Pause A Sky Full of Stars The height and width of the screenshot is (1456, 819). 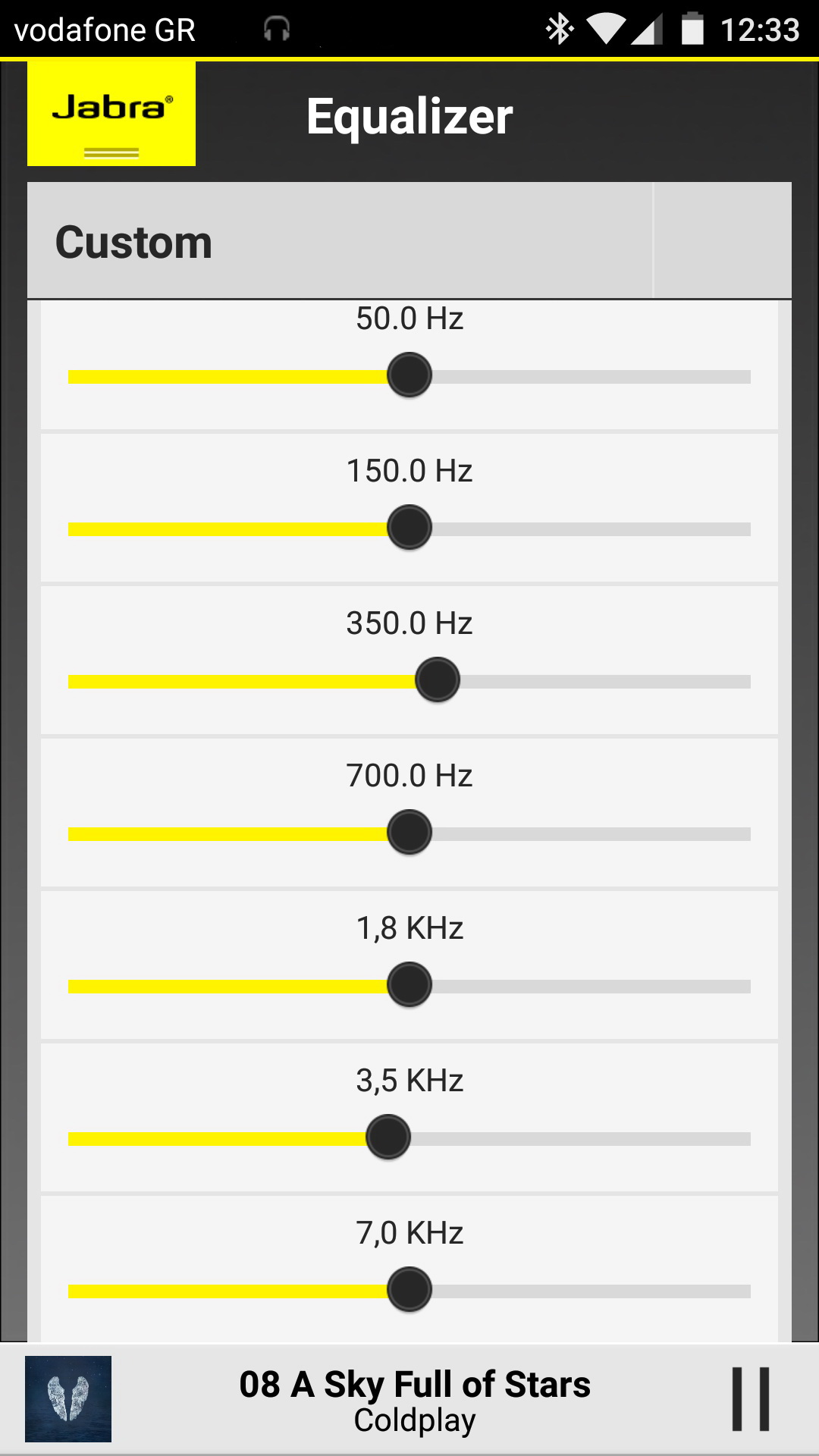point(751,1399)
